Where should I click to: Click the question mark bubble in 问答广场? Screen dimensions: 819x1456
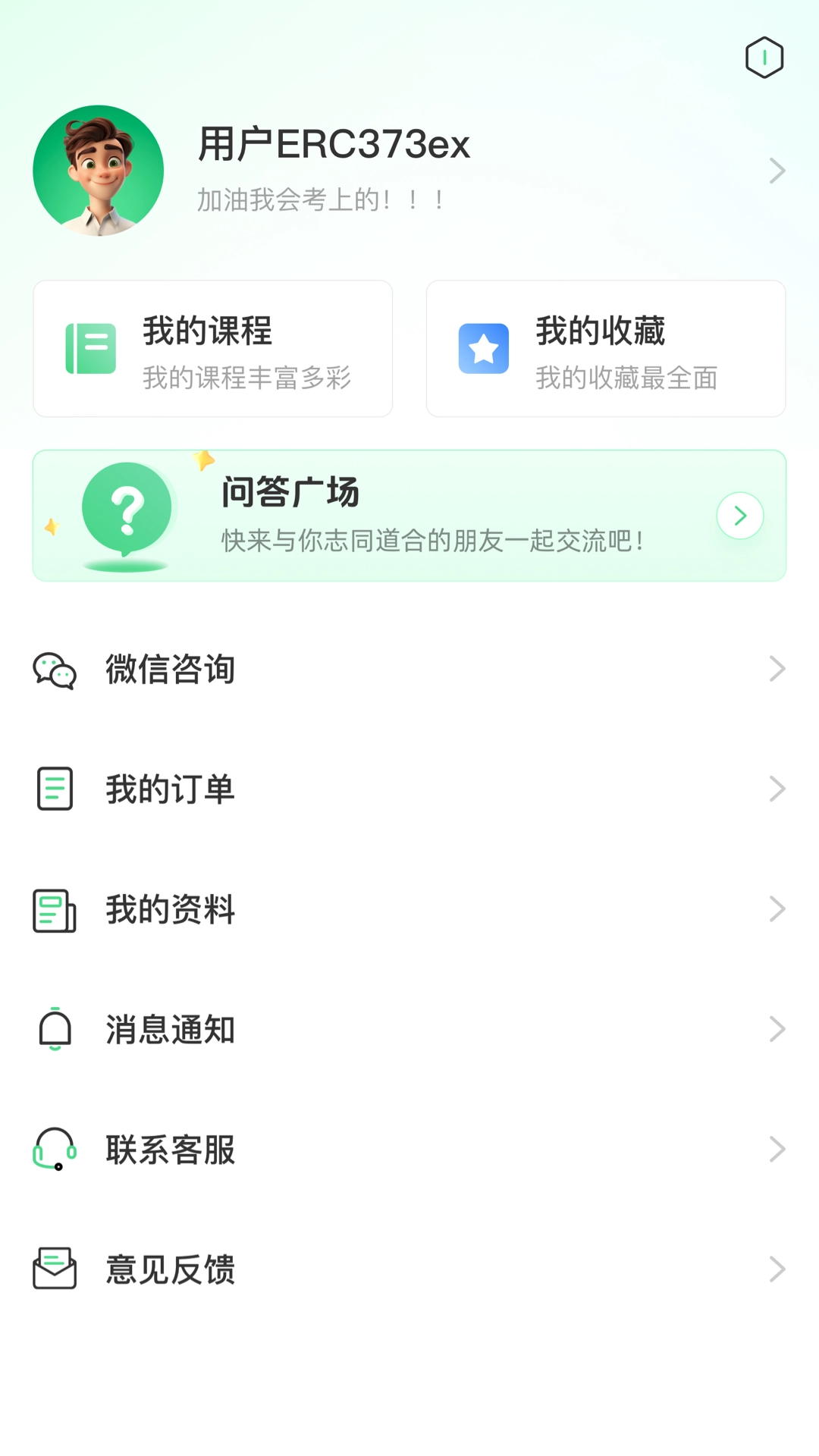coord(127,505)
